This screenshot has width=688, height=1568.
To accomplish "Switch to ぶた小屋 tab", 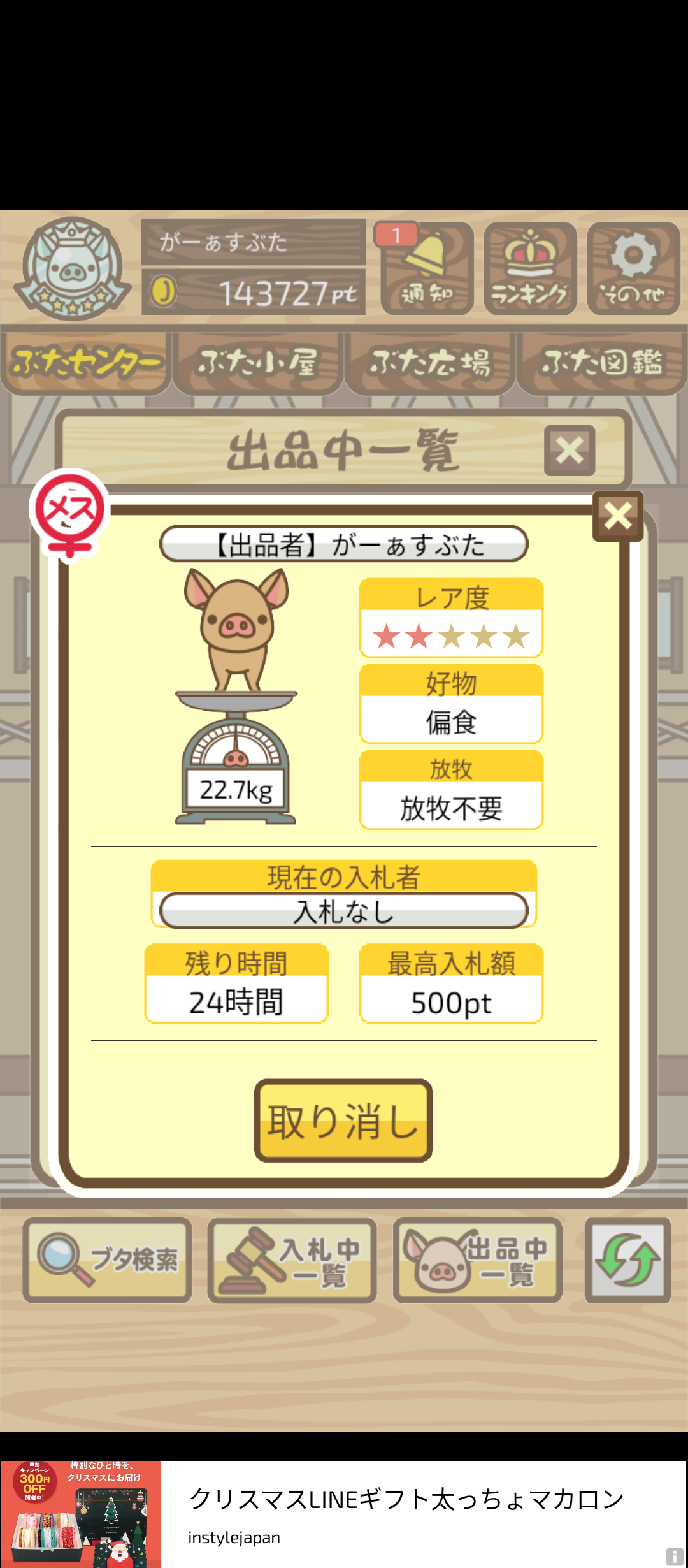I will click(x=258, y=362).
